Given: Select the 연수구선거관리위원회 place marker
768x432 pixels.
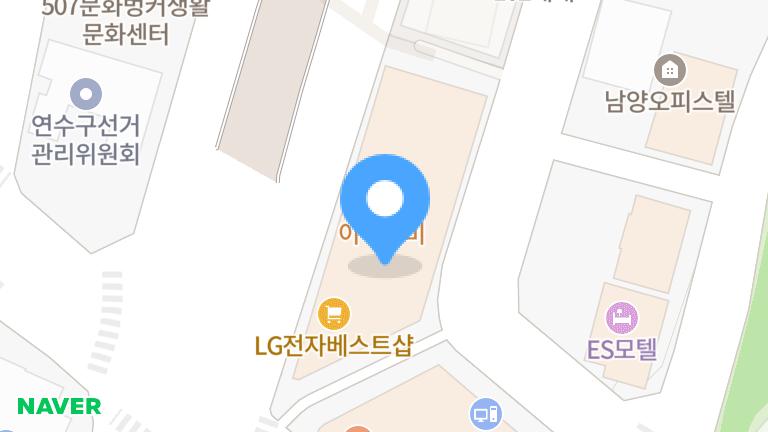Looking at the screenshot, I should click(x=86, y=95).
